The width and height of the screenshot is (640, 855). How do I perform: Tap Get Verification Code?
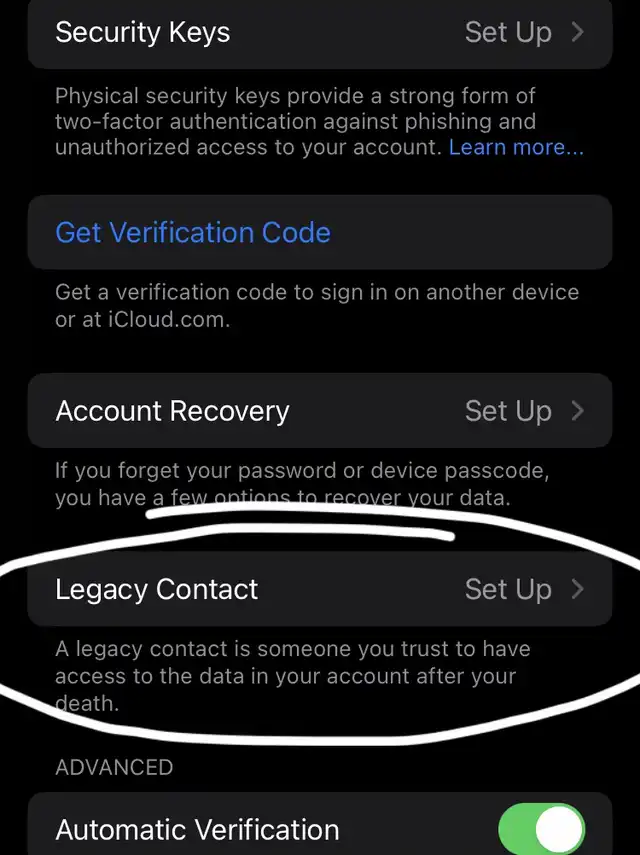point(193,233)
